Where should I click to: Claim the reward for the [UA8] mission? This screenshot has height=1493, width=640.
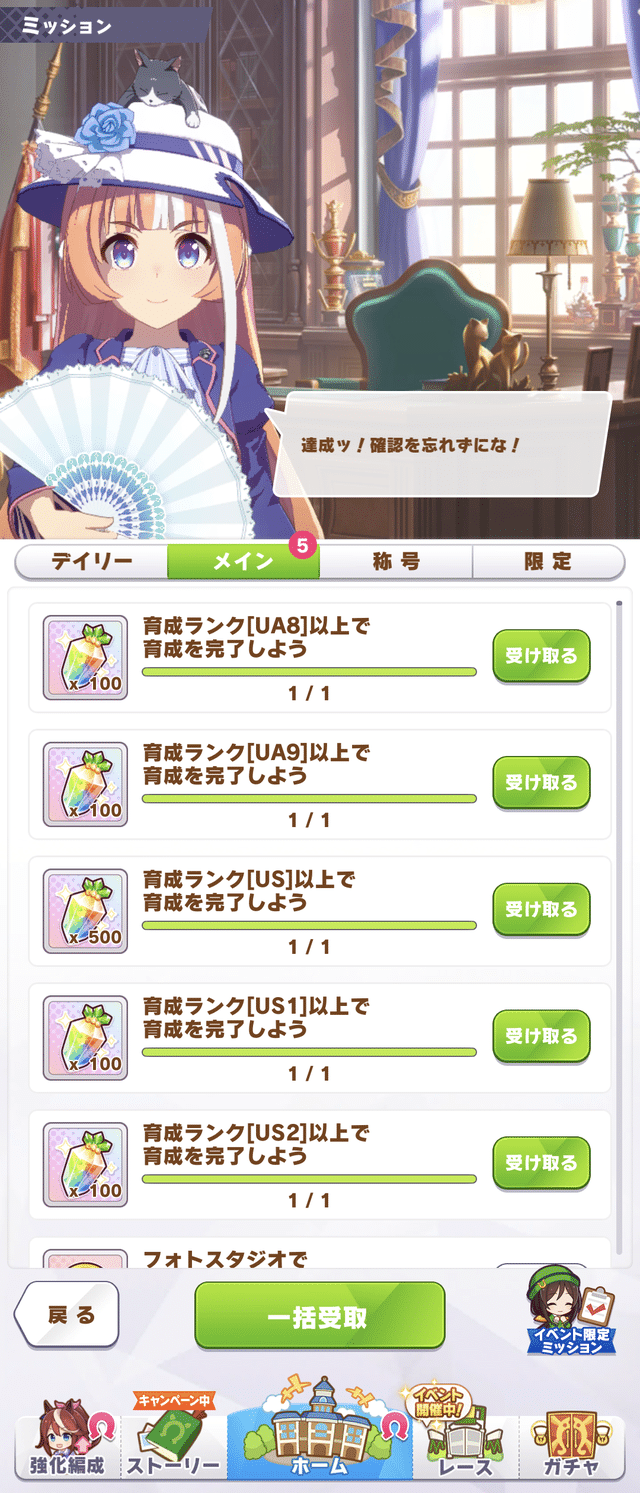coord(541,656)
